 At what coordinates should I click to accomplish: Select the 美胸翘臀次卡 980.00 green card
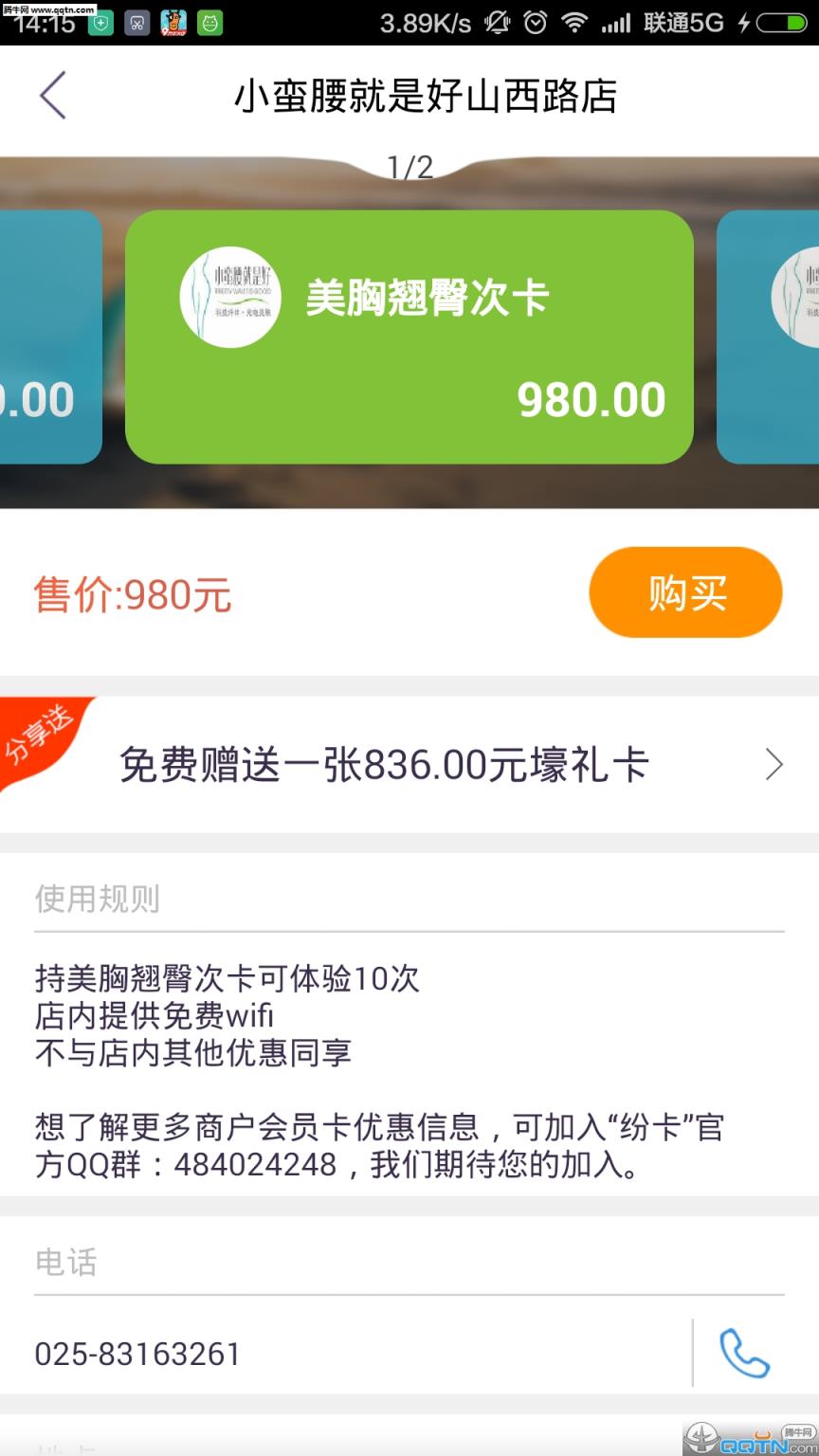tap(409, 337)
